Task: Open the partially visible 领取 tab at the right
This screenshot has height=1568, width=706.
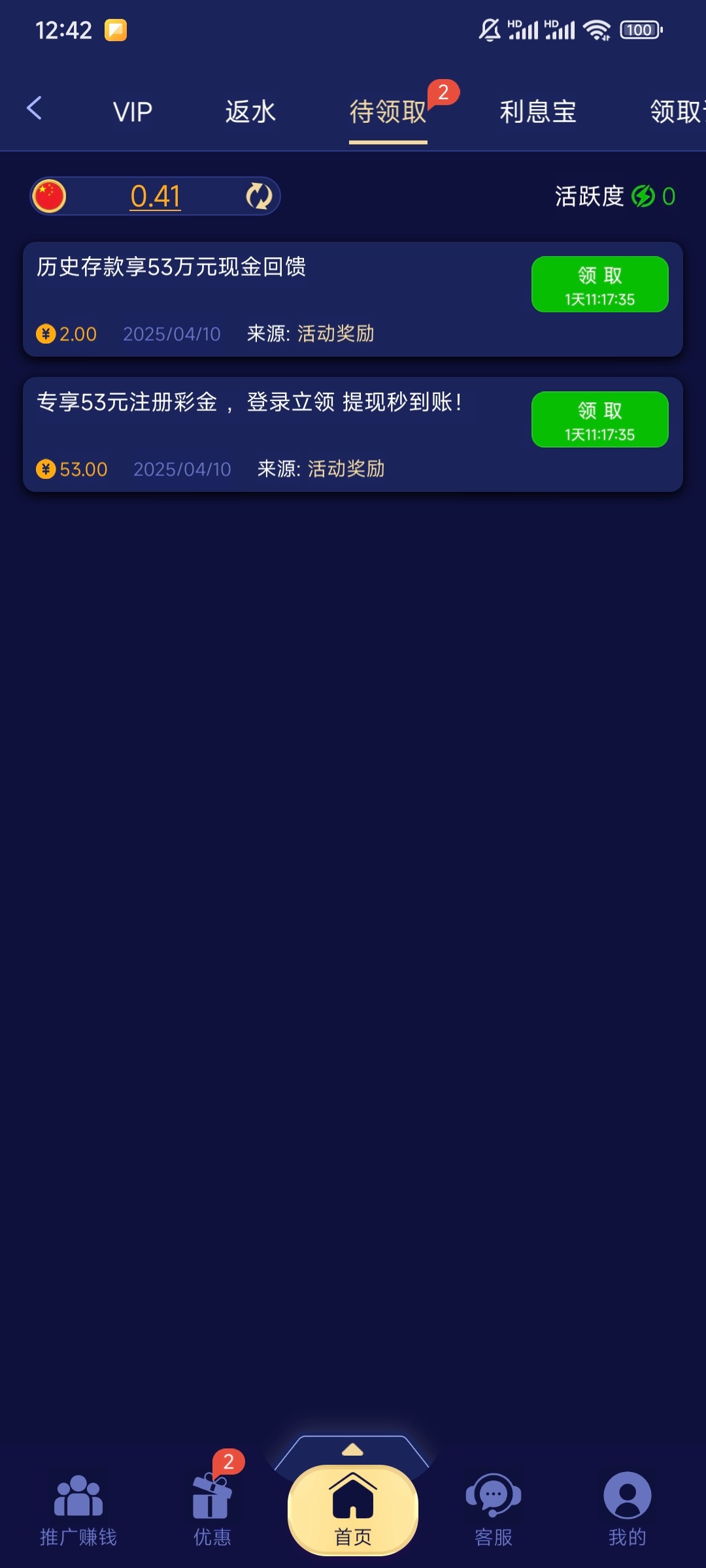Action: pos(677,112)
